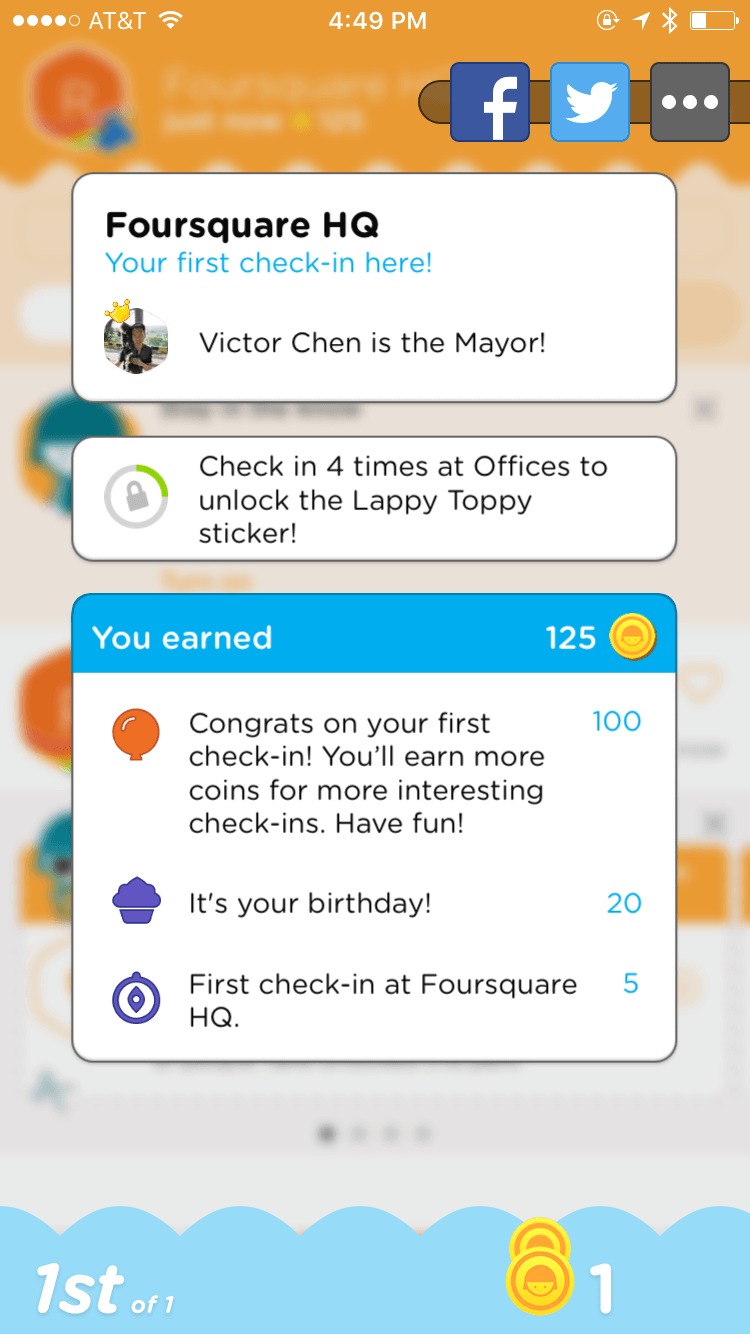
Task: Open more sharing options
Action: [x=690, y=102]
